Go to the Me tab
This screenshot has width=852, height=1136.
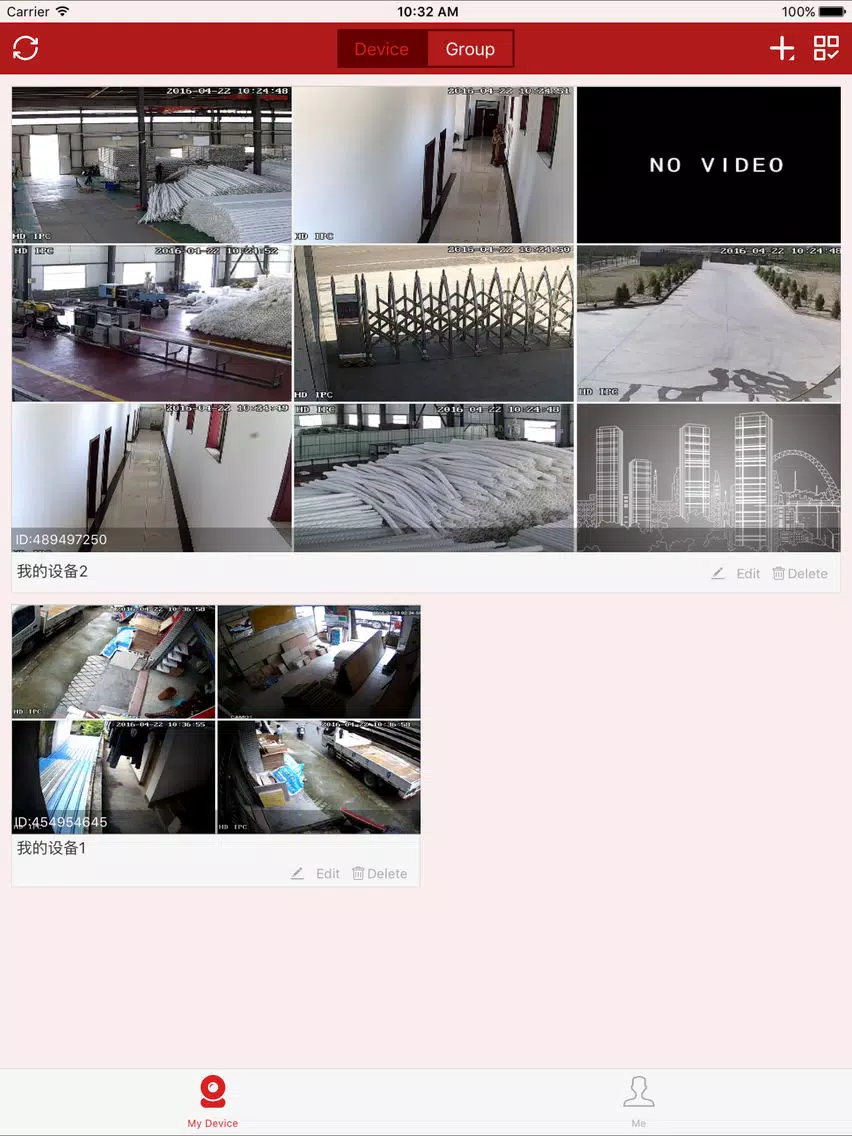tap(639, 1100)
